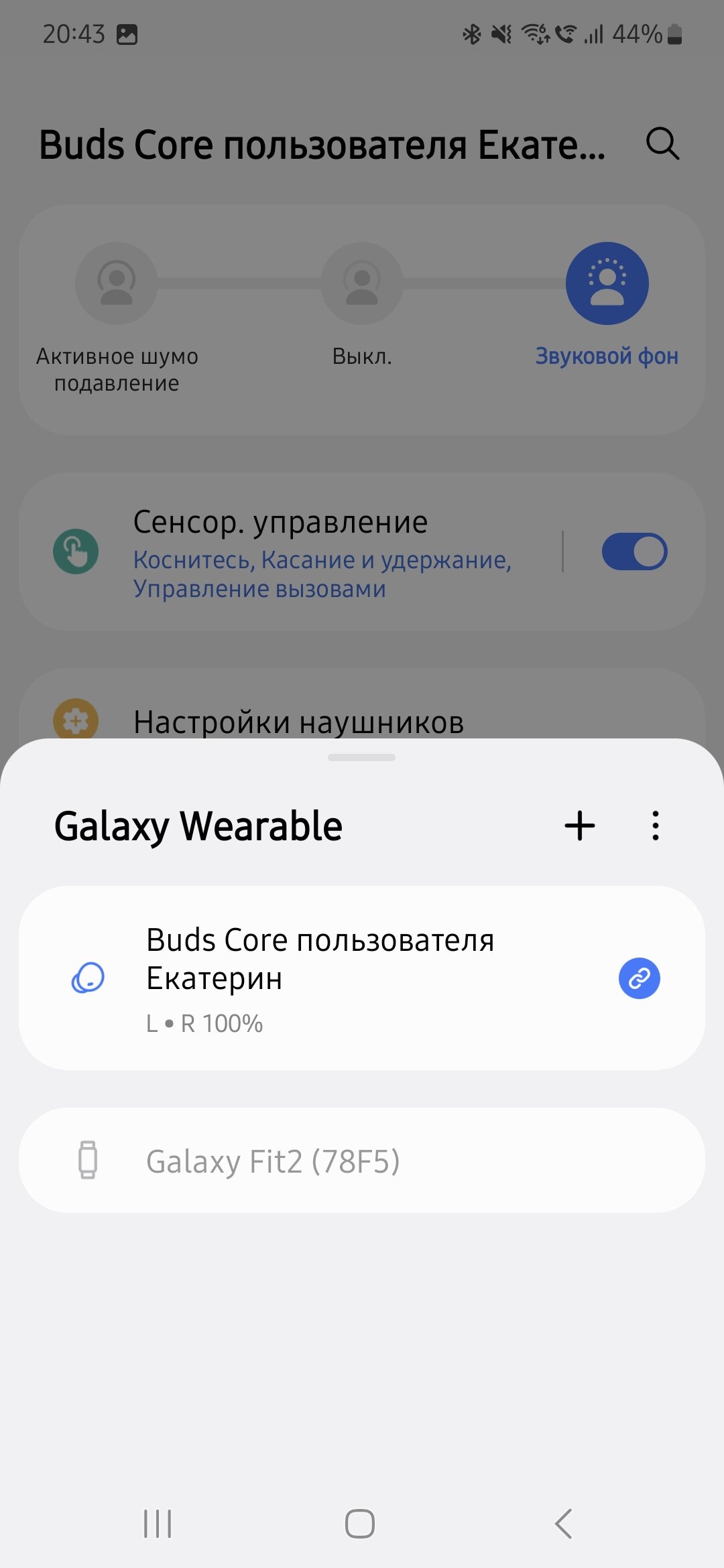Tap the blue link icon for Buds Core
The image size is (724, 1568).
639,978
